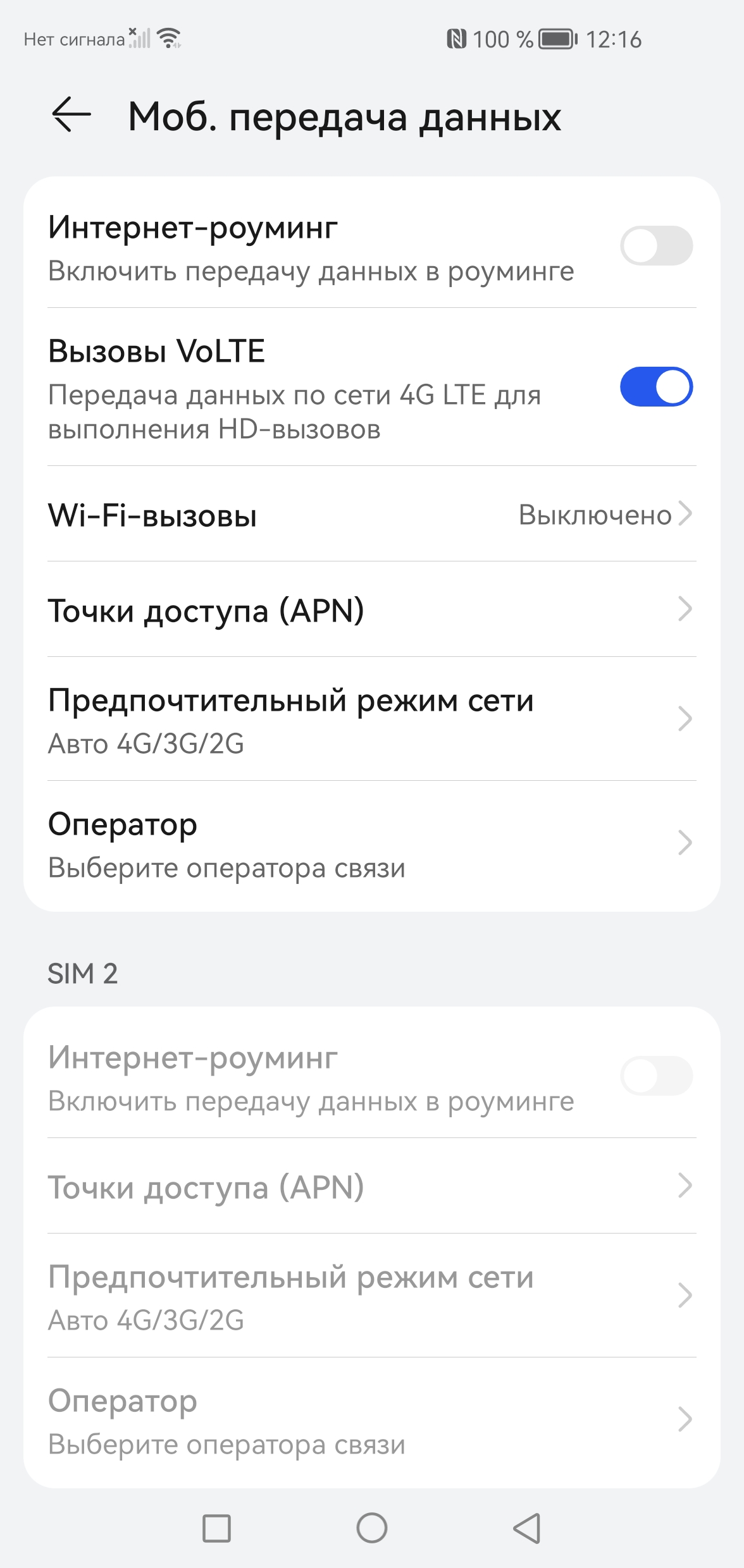Open recent apps from navigation bar
This screenshot has width=744, height=1568.
tap(216, 1528)
